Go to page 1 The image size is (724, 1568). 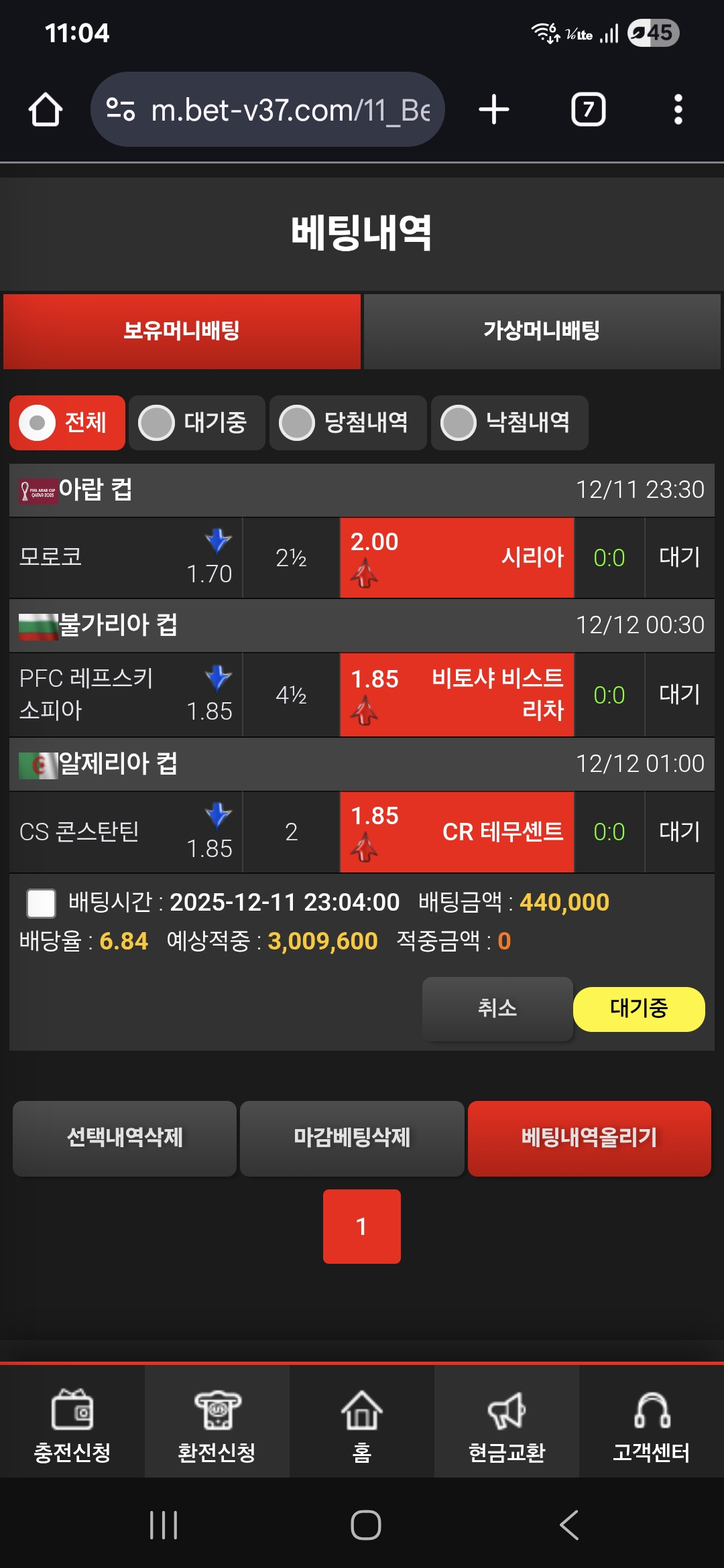[362, 1226]
